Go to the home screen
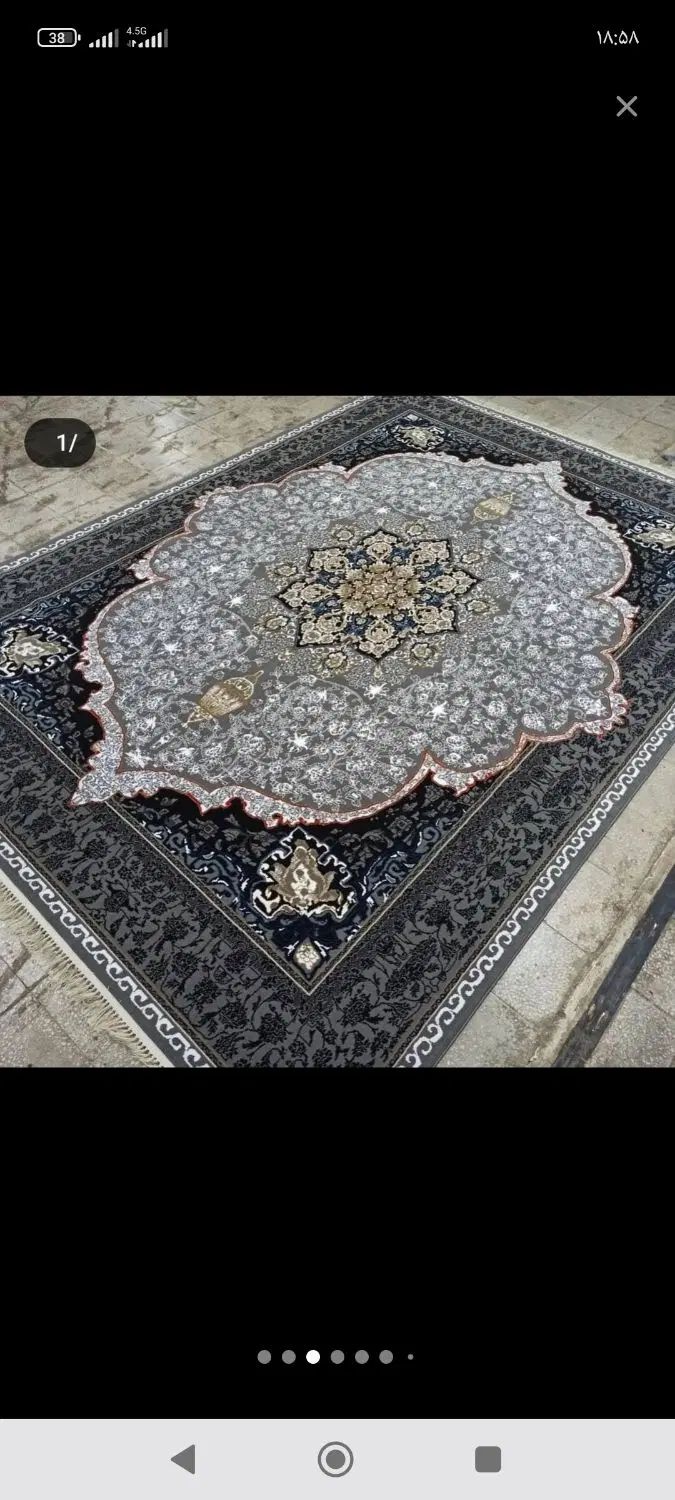Viewport: 675px width, 1500px height. [x=336, y=1459]
